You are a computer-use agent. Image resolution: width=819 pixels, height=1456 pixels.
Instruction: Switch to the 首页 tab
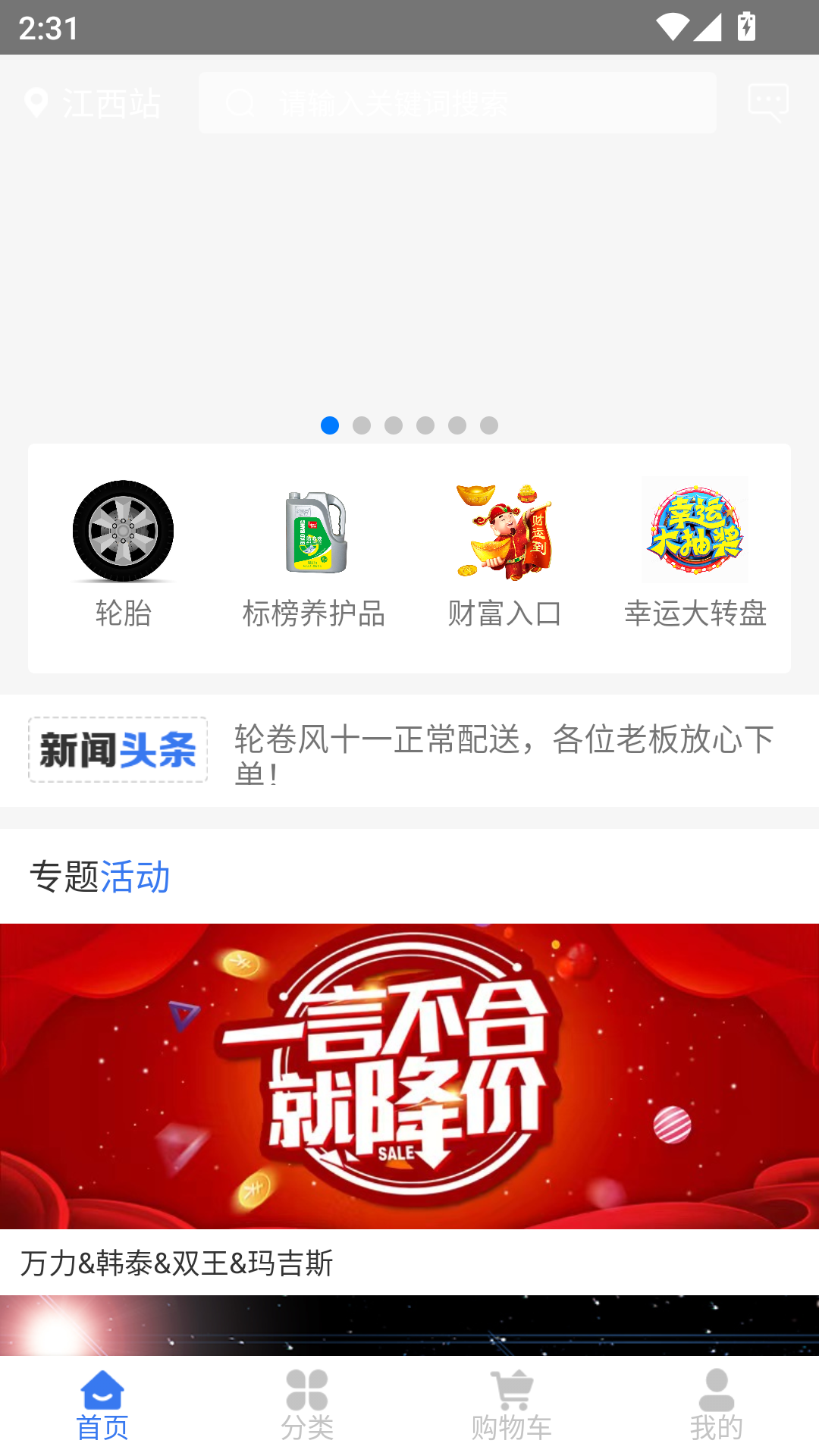tap(102, 1410)
